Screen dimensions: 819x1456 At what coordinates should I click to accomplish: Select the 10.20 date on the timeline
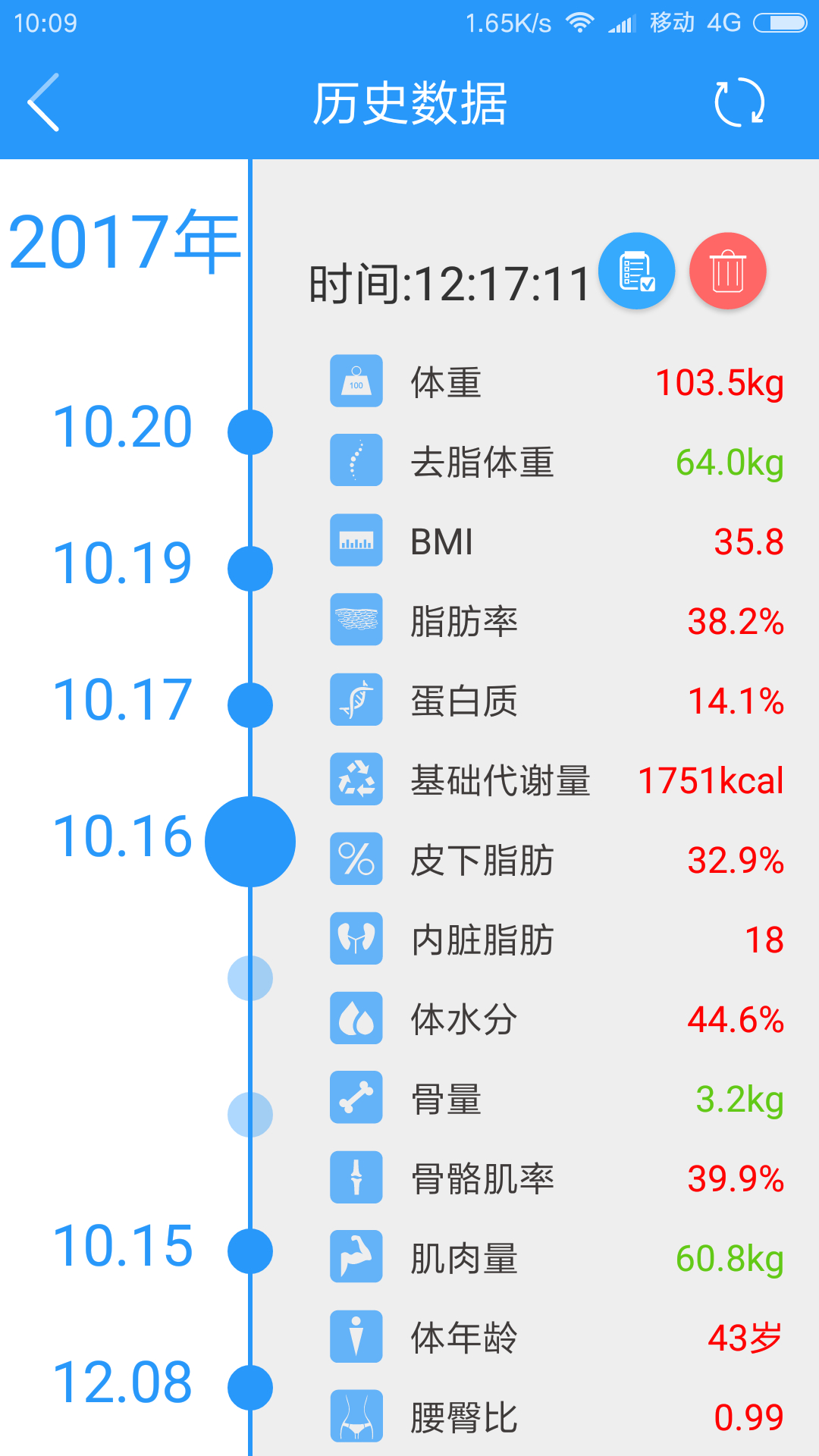[x=123, y=427]
